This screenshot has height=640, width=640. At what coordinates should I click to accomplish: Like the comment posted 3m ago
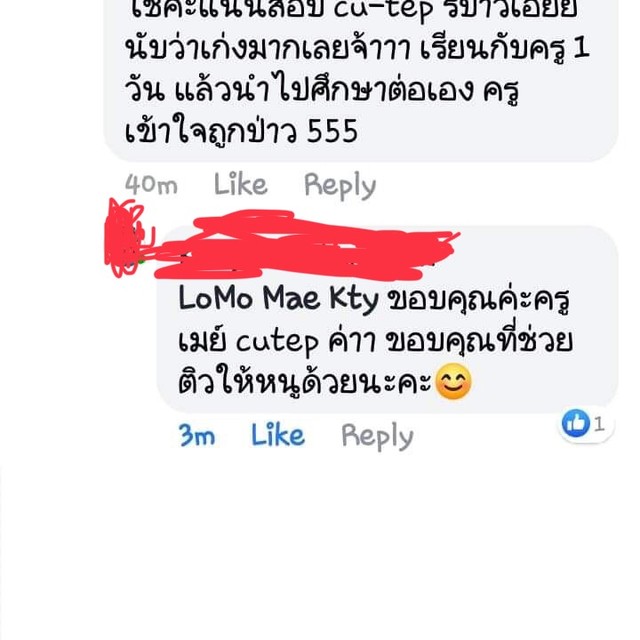pos(277,435)
